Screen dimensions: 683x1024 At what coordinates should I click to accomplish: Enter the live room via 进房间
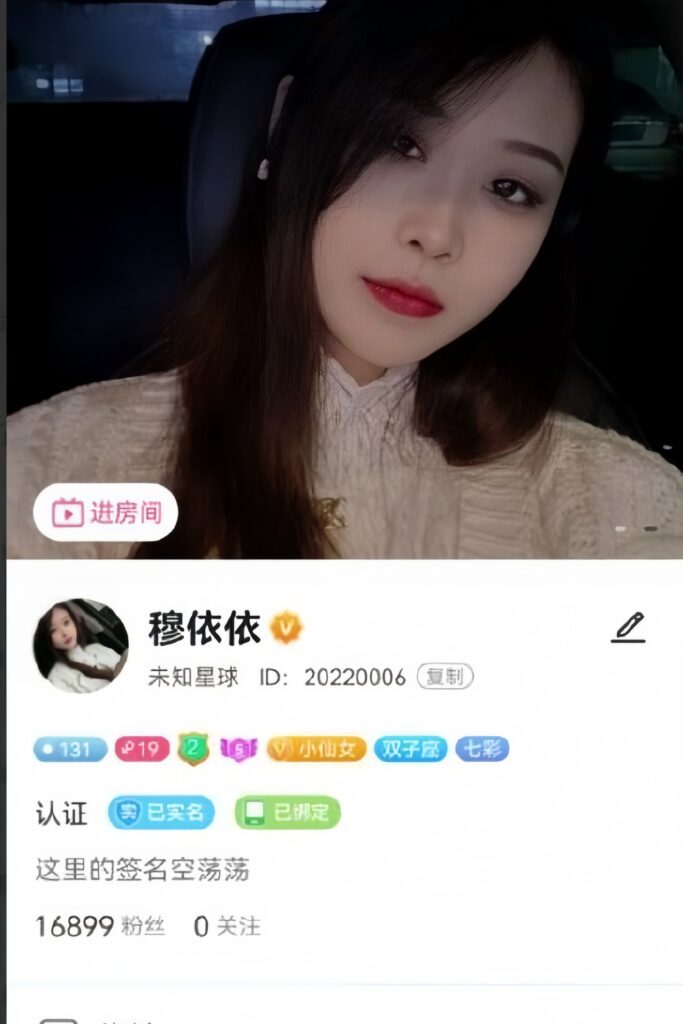pos(105,513)
